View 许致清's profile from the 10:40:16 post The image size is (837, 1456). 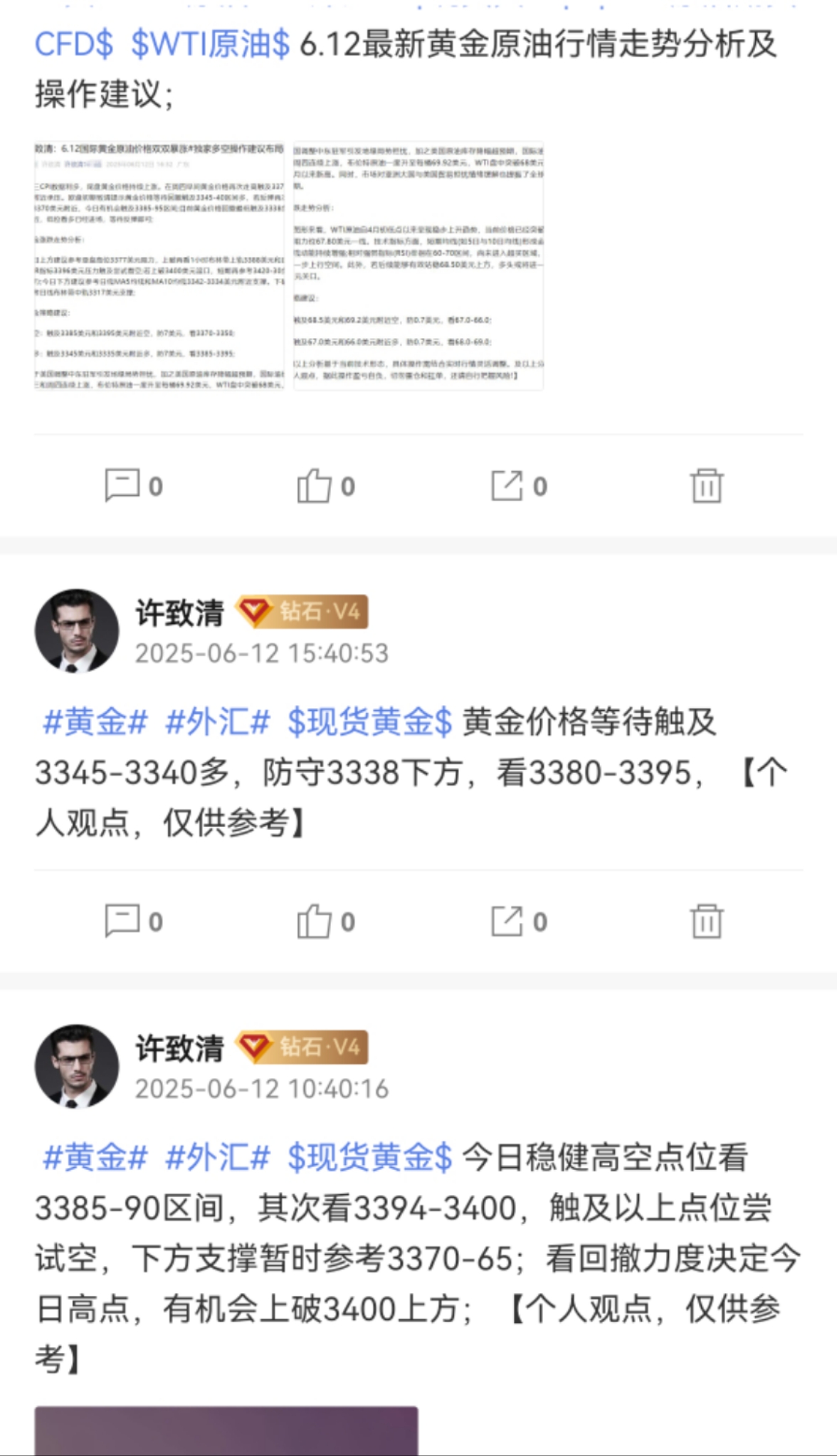(x=77, y=1066)
